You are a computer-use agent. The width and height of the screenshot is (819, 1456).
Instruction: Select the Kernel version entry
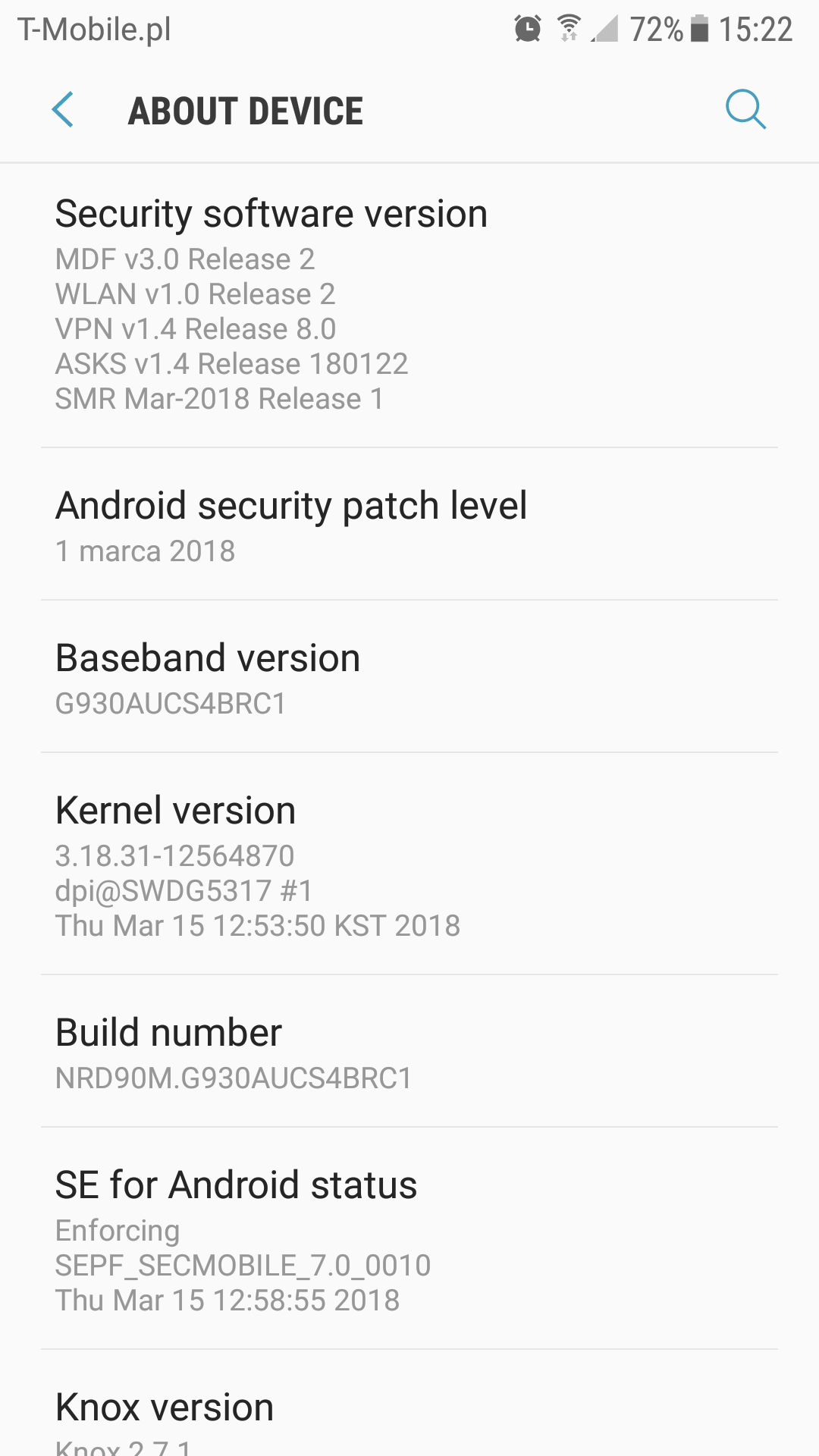point(409,864)
